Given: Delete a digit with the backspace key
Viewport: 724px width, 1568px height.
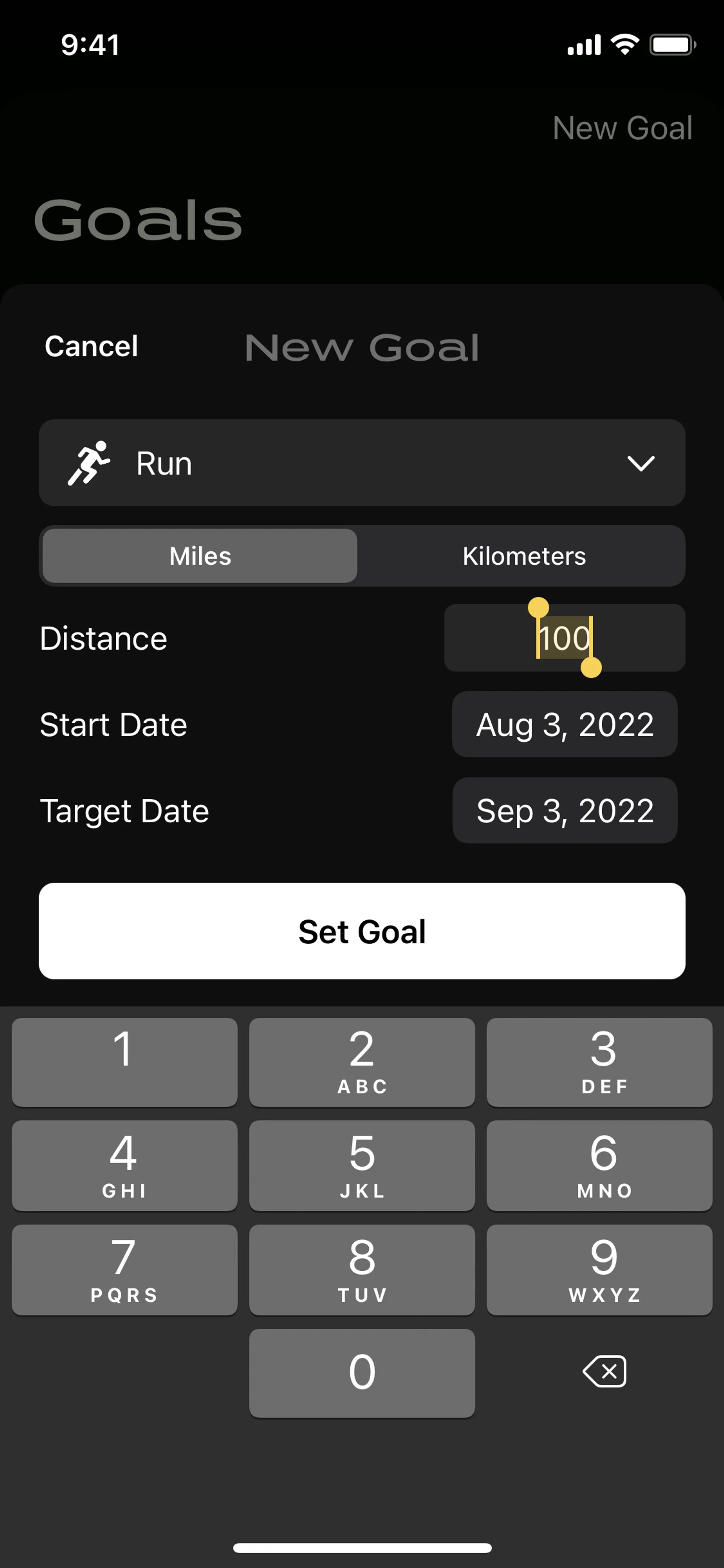Looking at the screenshot, I should (x=604, y=1372).
